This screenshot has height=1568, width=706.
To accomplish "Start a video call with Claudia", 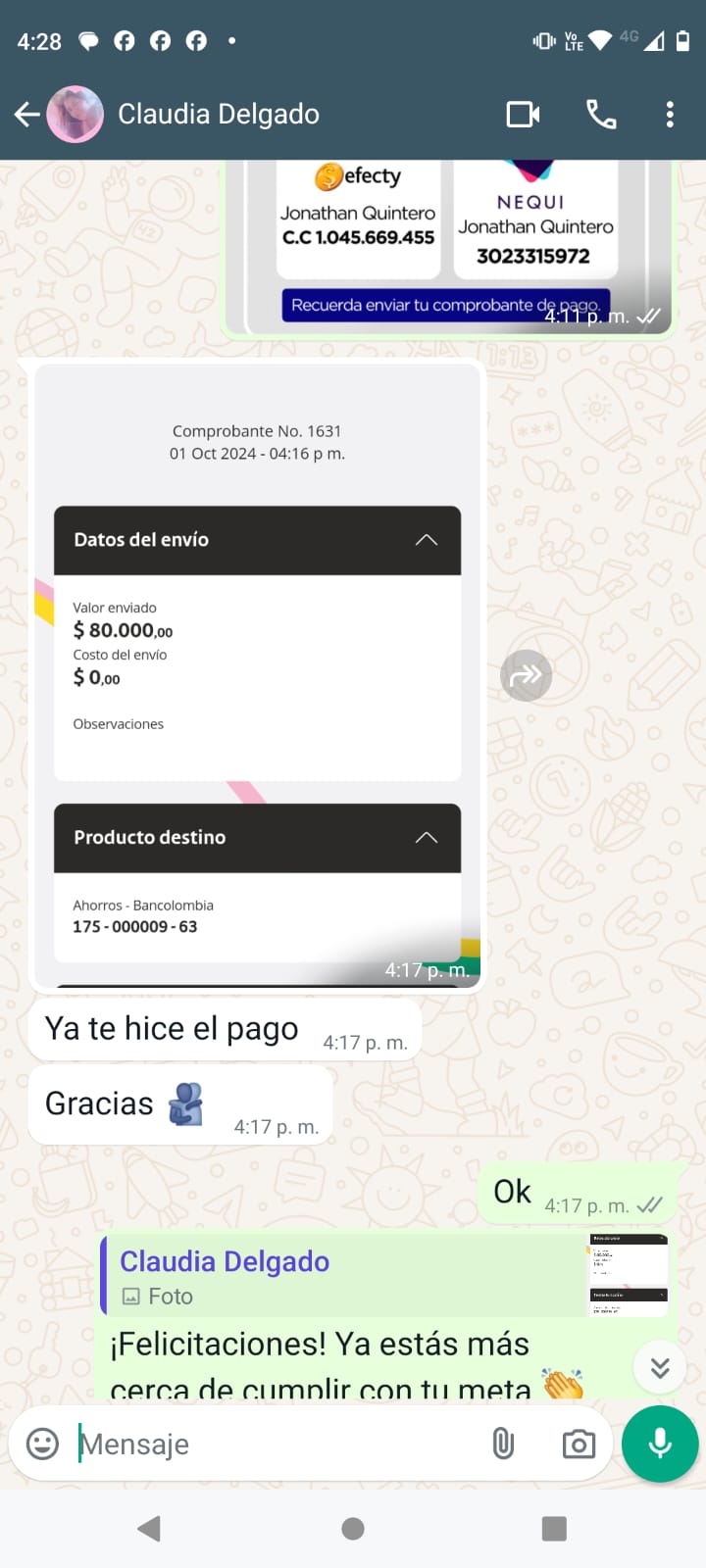I will [x=523, y=115].
